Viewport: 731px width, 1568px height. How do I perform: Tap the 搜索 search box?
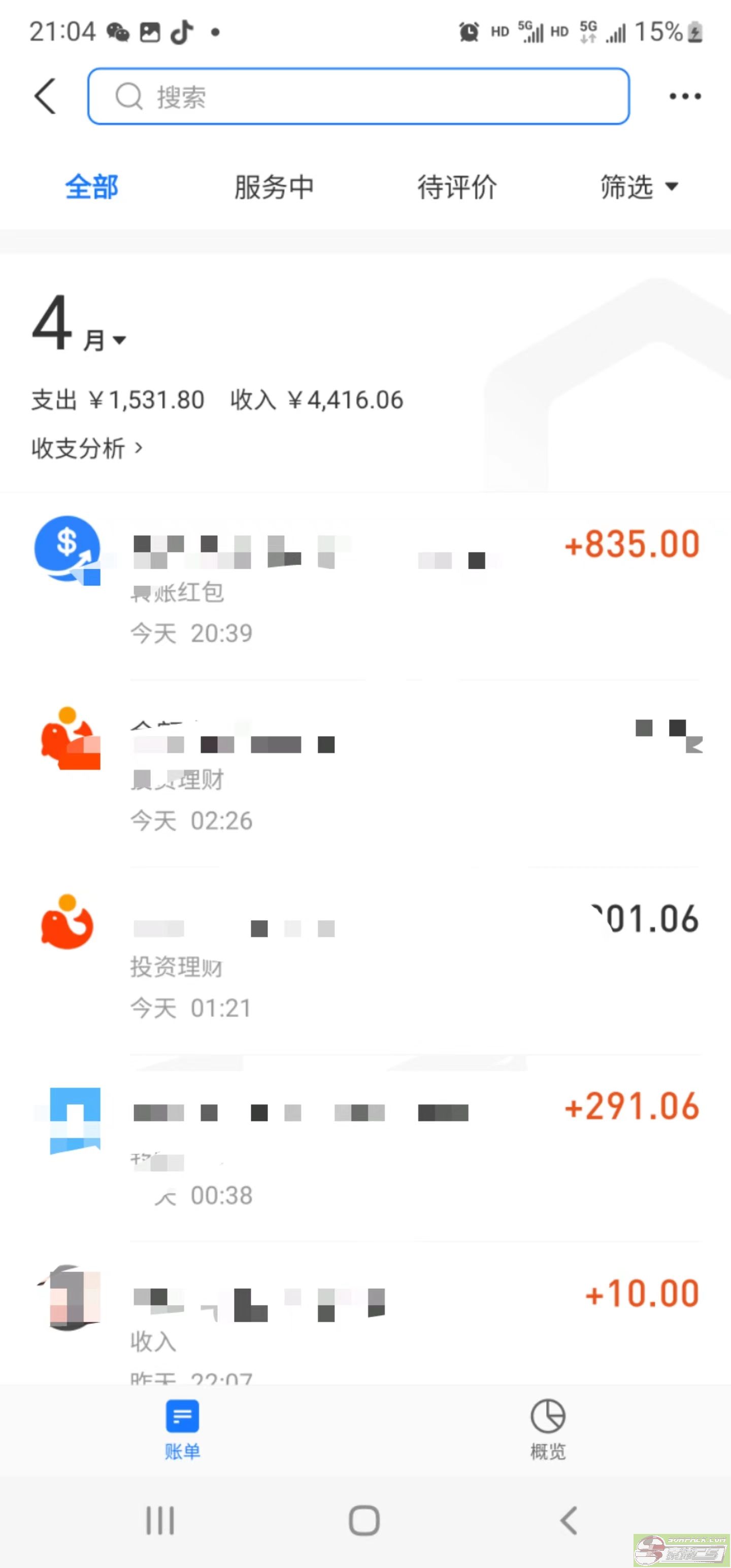pos(358,96)
